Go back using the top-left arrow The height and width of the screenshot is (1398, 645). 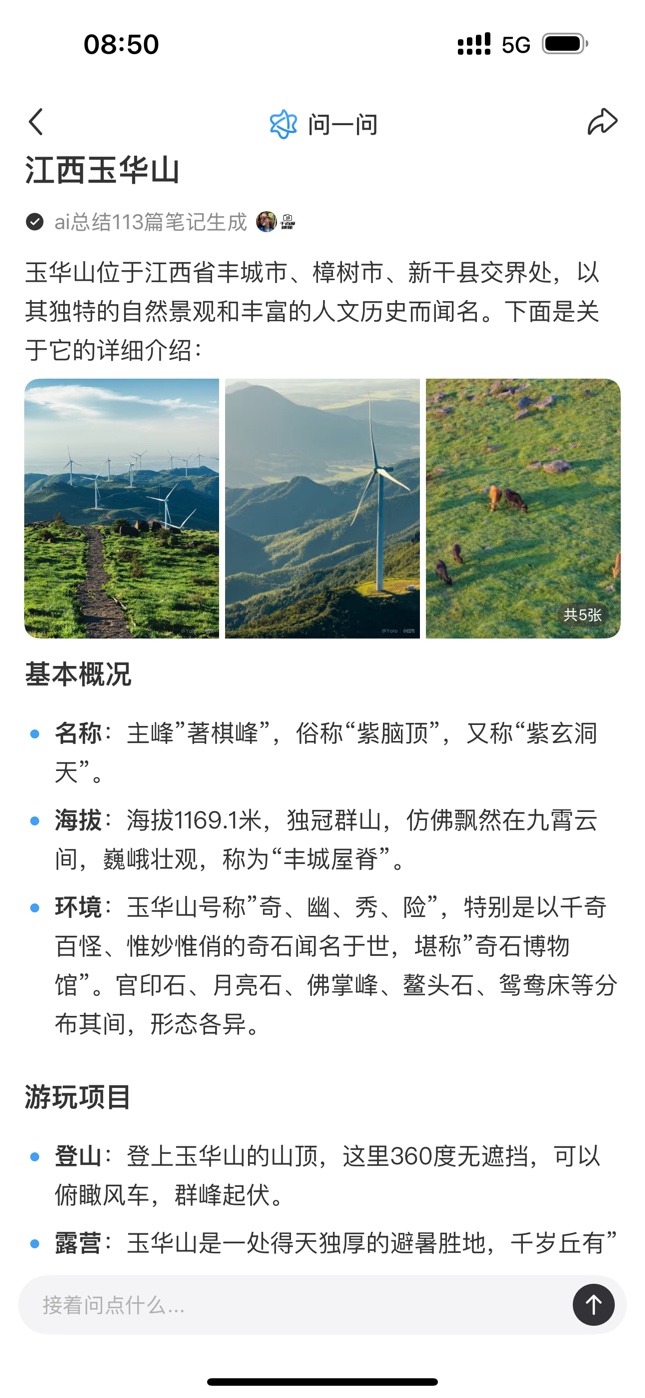[36, 122]
